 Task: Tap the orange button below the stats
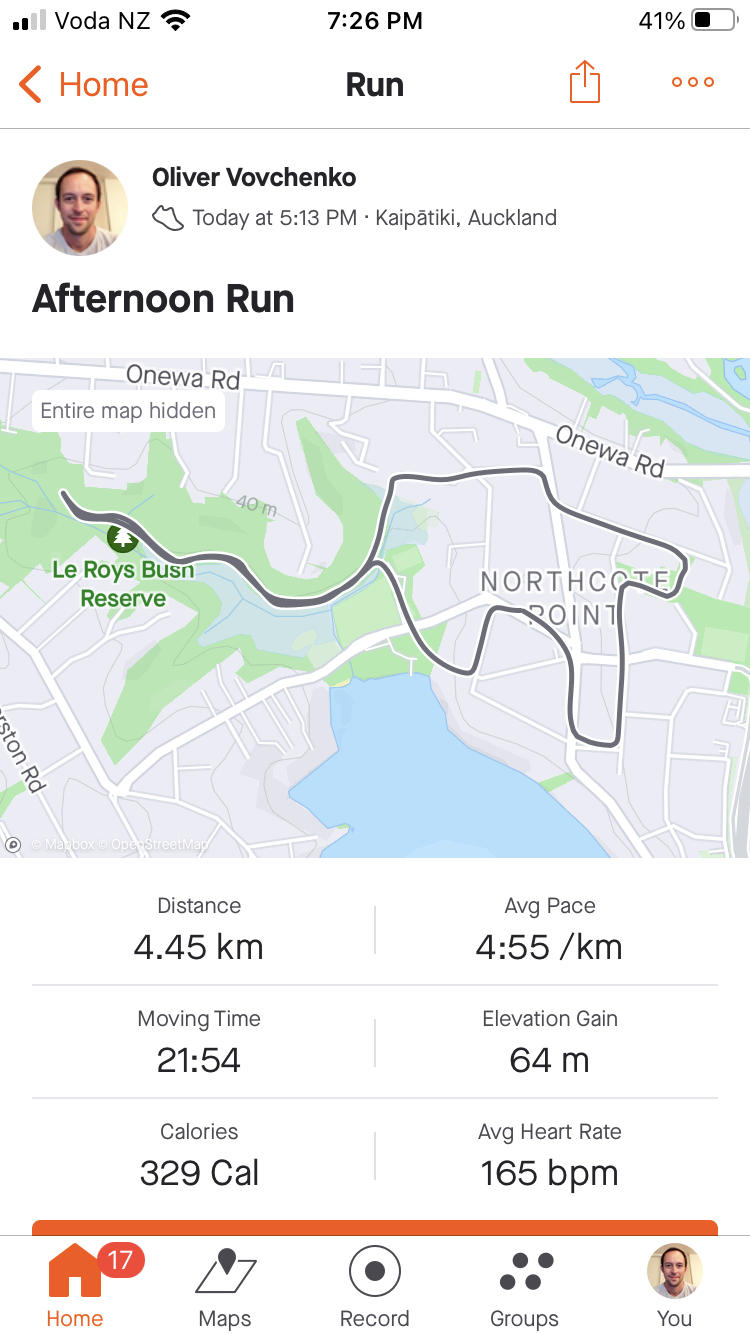coord(375,1227)
